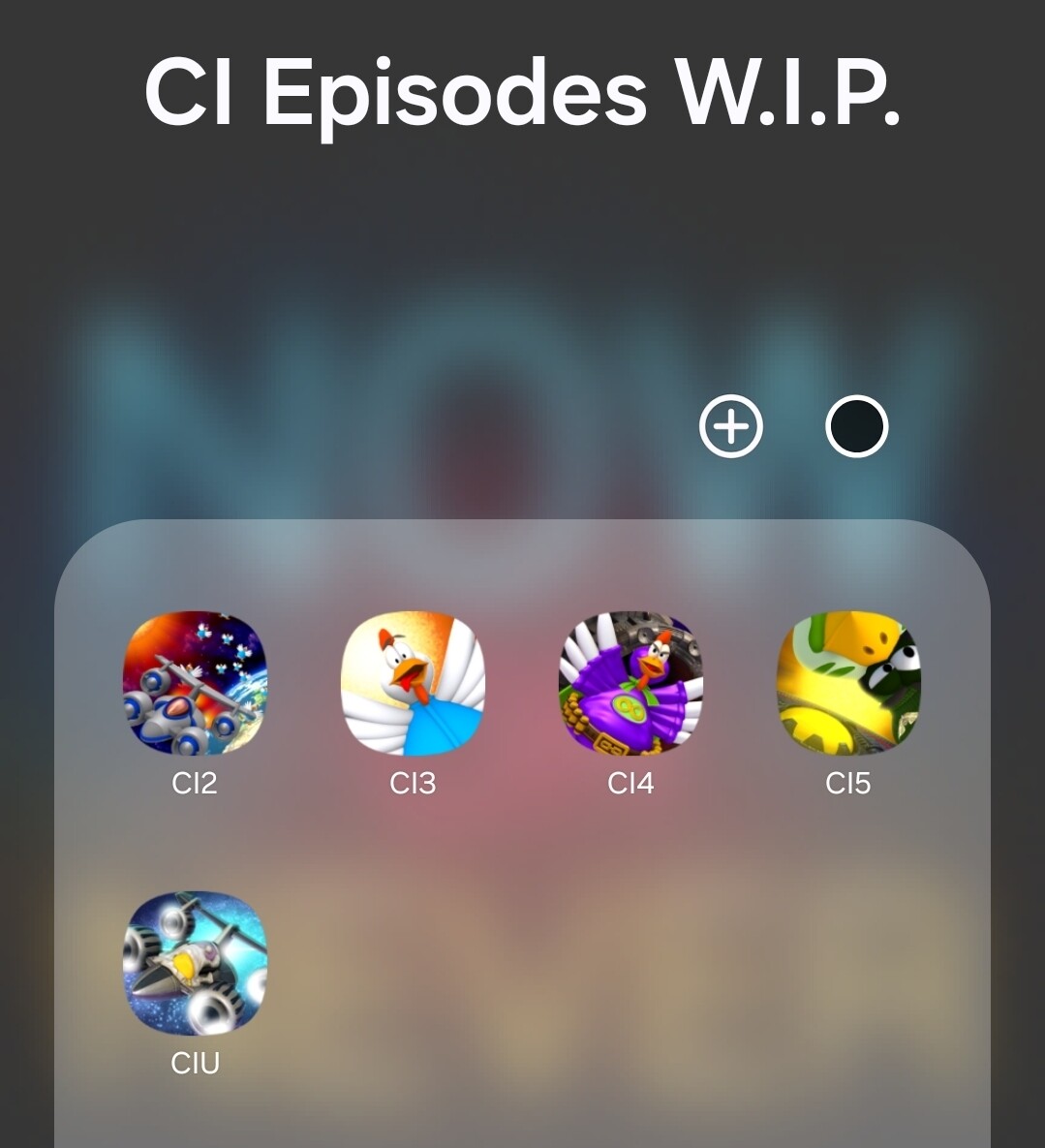Open the CIU app
This screenshot has width=1045, height=1148.
point(195,964)
